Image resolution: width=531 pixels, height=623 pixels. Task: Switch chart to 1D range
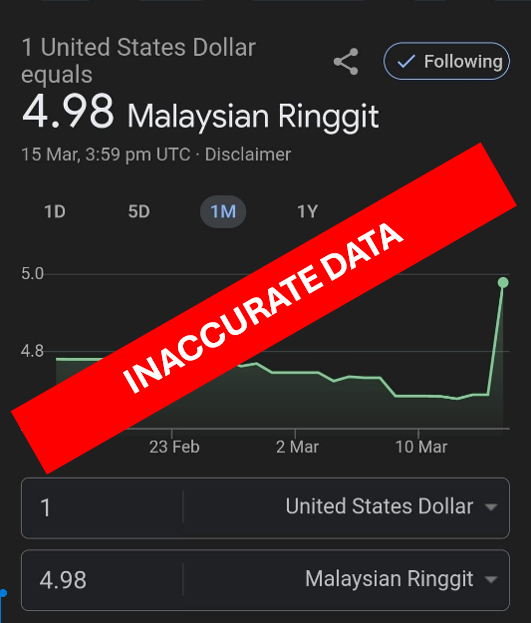click(55, 211)
